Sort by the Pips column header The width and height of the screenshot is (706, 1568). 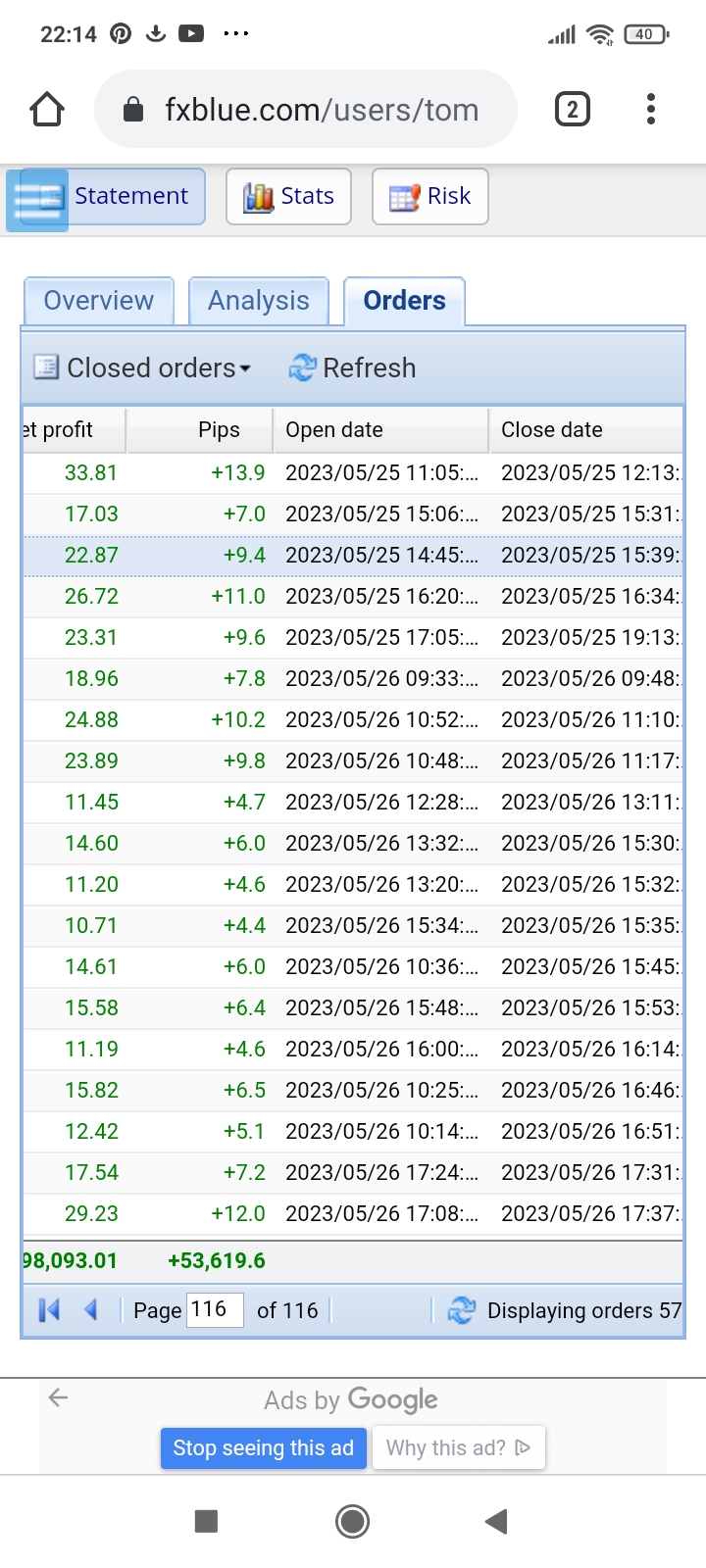coord(199,429)
